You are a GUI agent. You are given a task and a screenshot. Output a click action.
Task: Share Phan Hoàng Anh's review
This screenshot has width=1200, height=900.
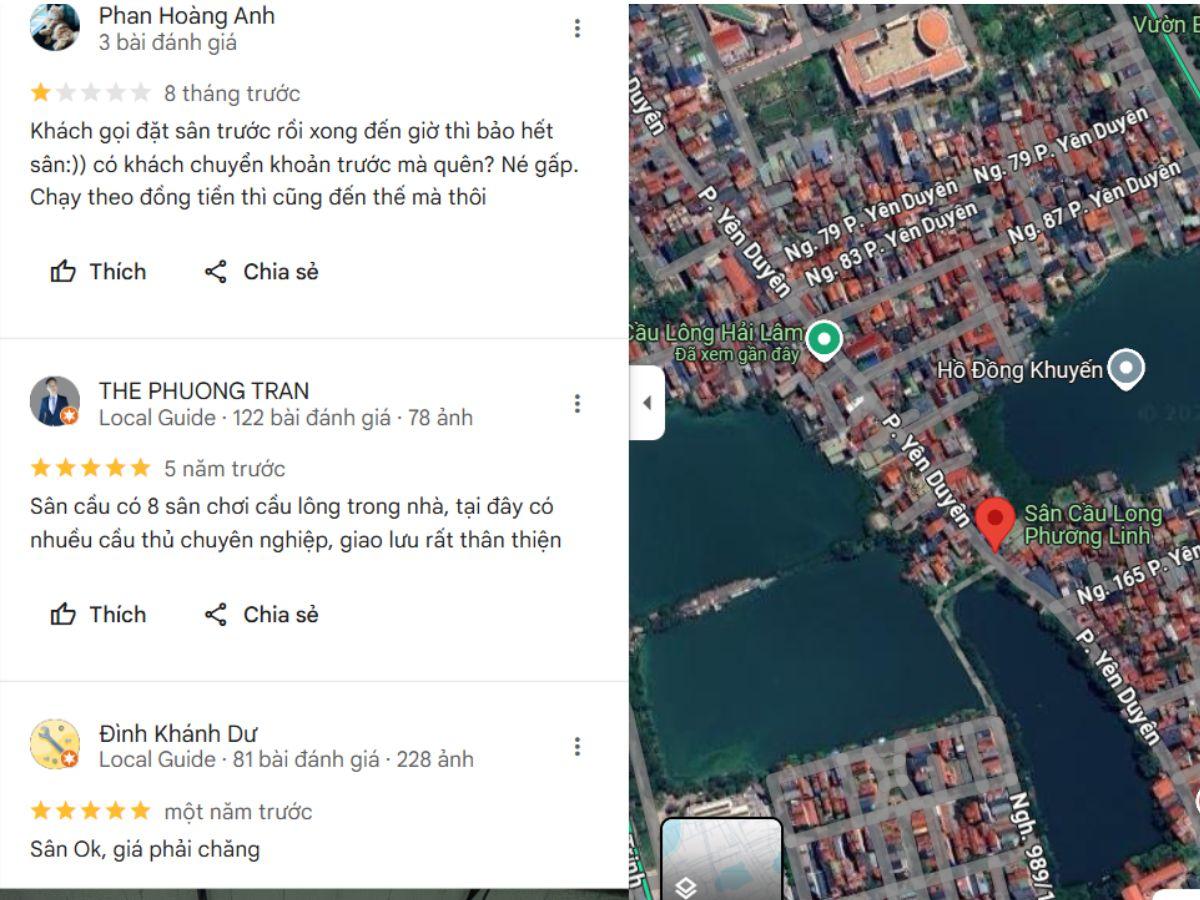(x=261, y=272)
